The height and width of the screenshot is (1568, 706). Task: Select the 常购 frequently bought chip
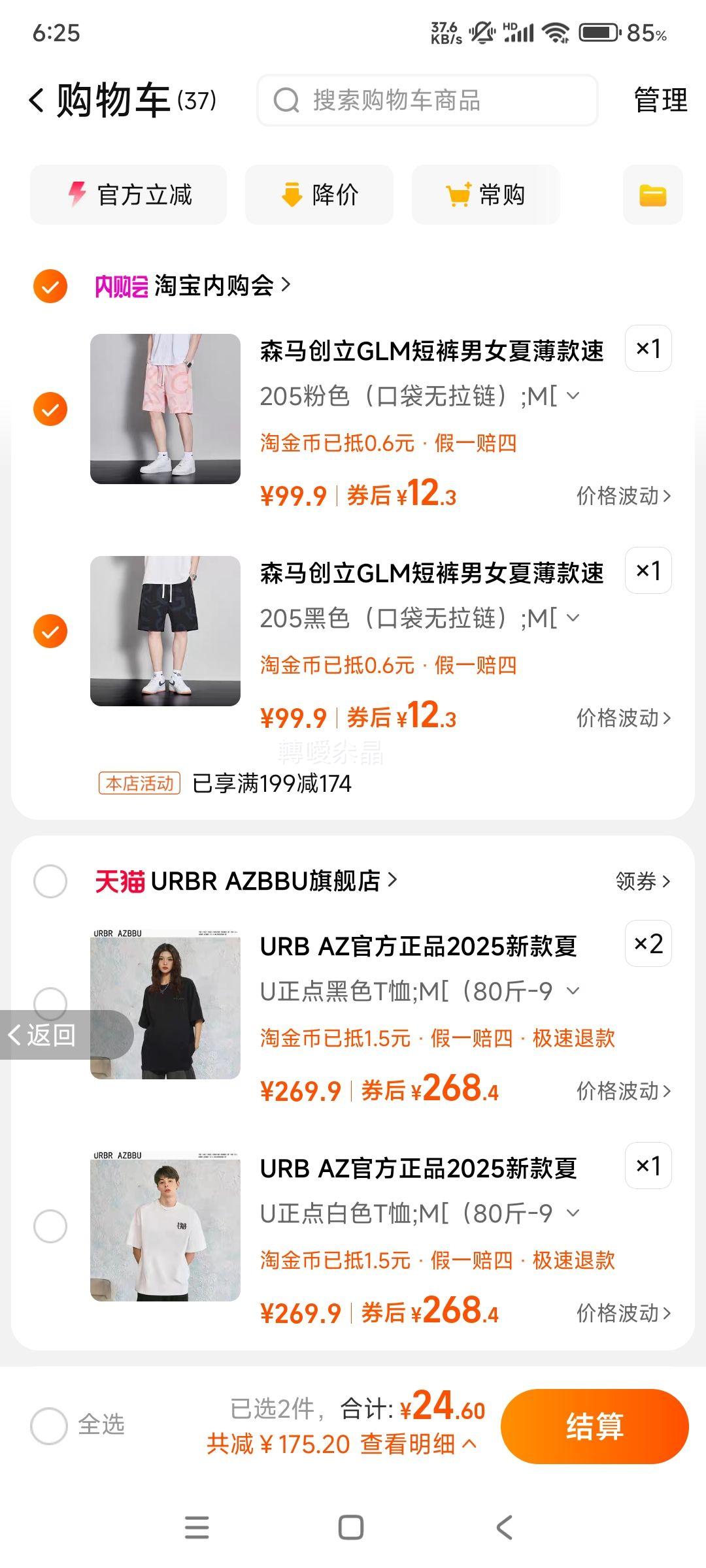(x=486, y=195)
